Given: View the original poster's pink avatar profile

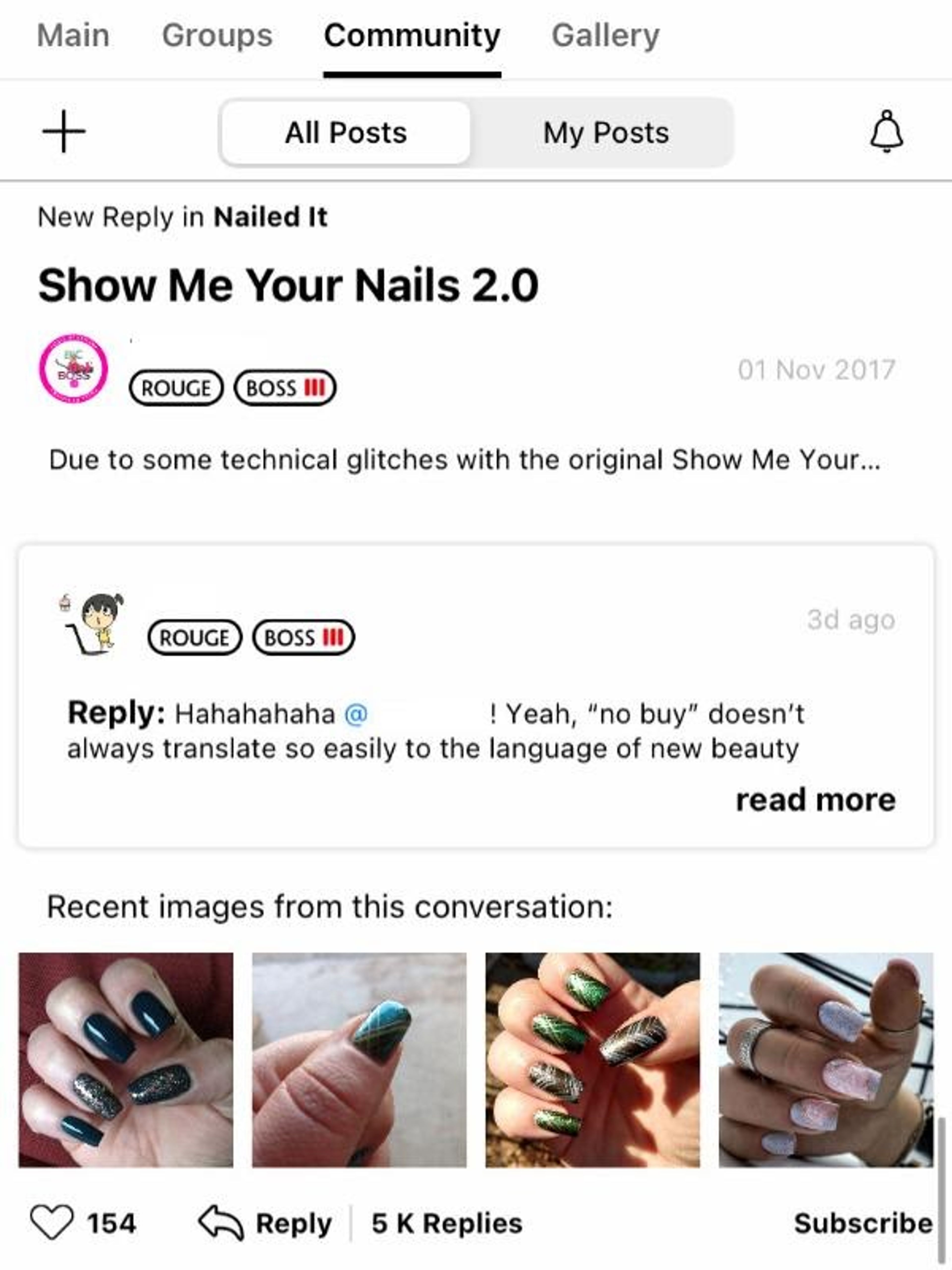Looking at the screenshot, I should 73,369.
